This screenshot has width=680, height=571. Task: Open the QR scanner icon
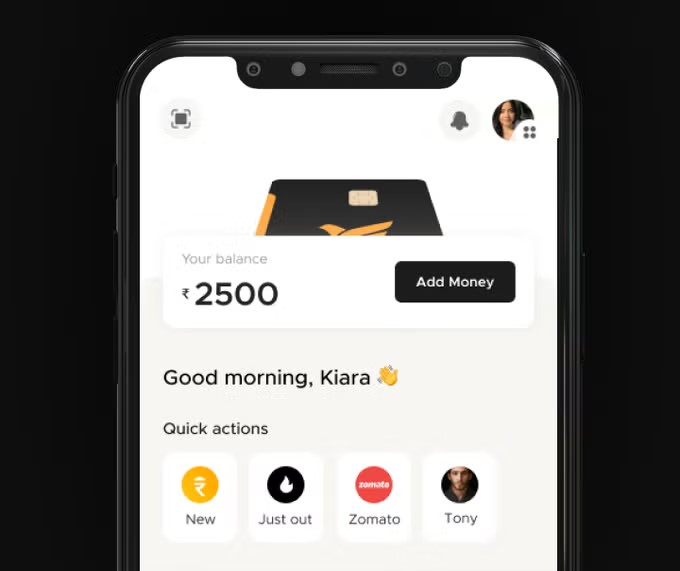coord(181,120)
